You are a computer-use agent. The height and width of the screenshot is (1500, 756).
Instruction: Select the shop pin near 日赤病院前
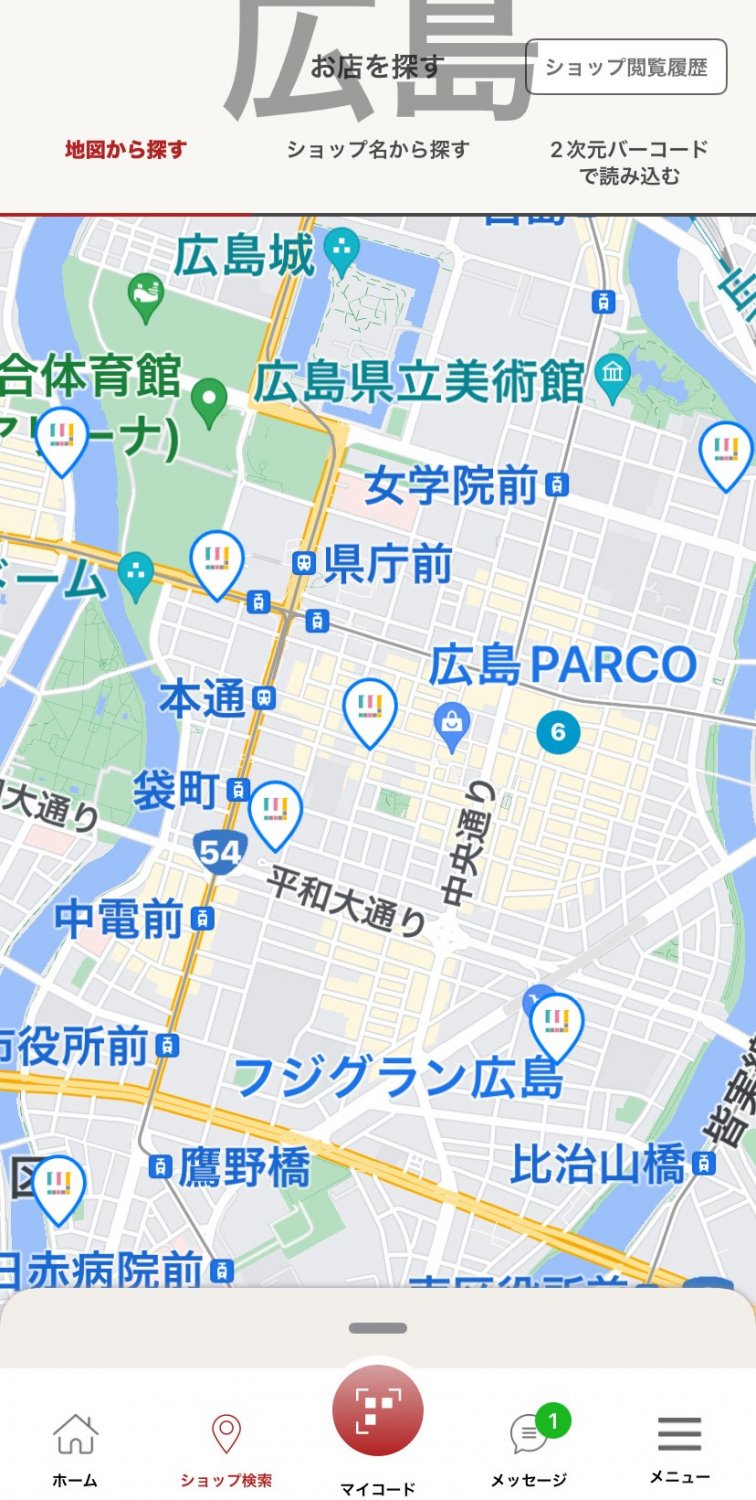pyautogui.click(x=59, y=1187)
